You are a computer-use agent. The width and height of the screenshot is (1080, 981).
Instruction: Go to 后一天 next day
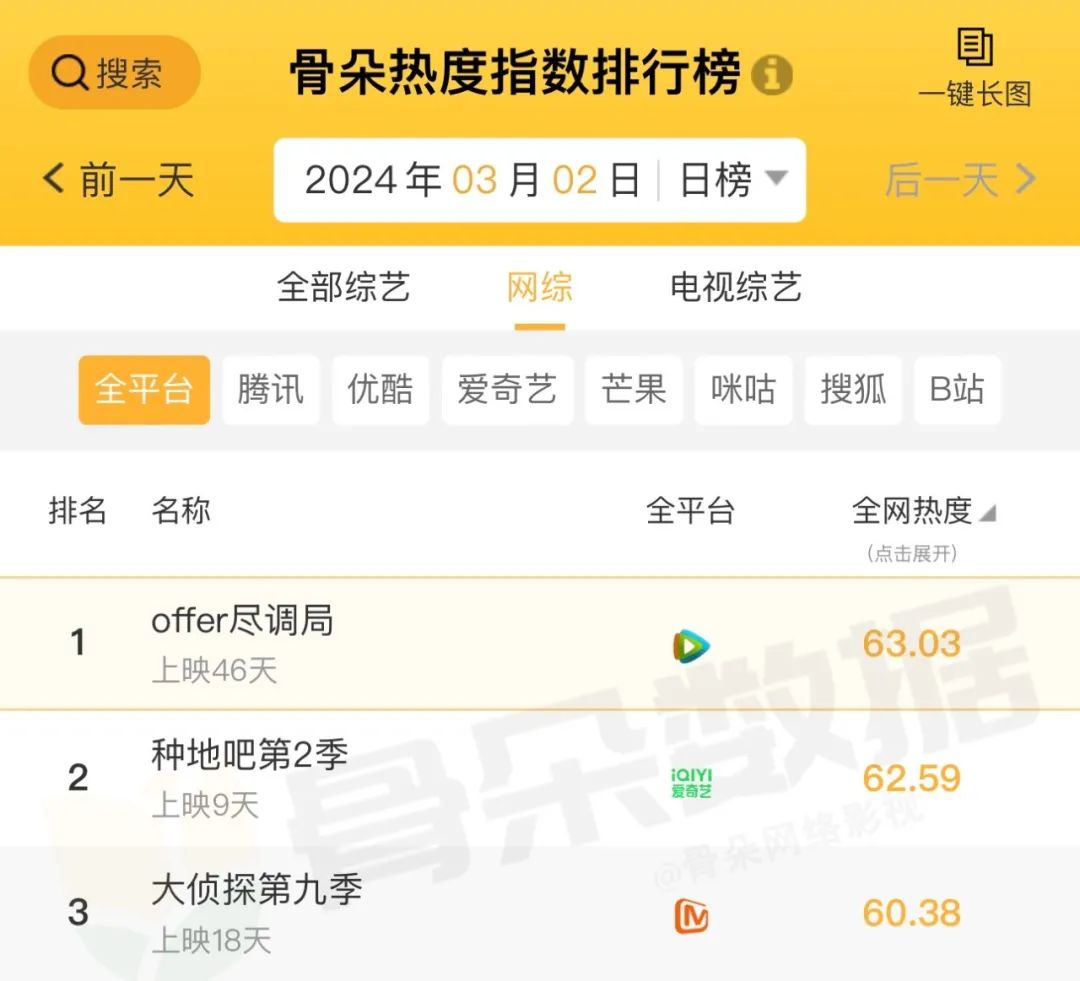point(960,181)
